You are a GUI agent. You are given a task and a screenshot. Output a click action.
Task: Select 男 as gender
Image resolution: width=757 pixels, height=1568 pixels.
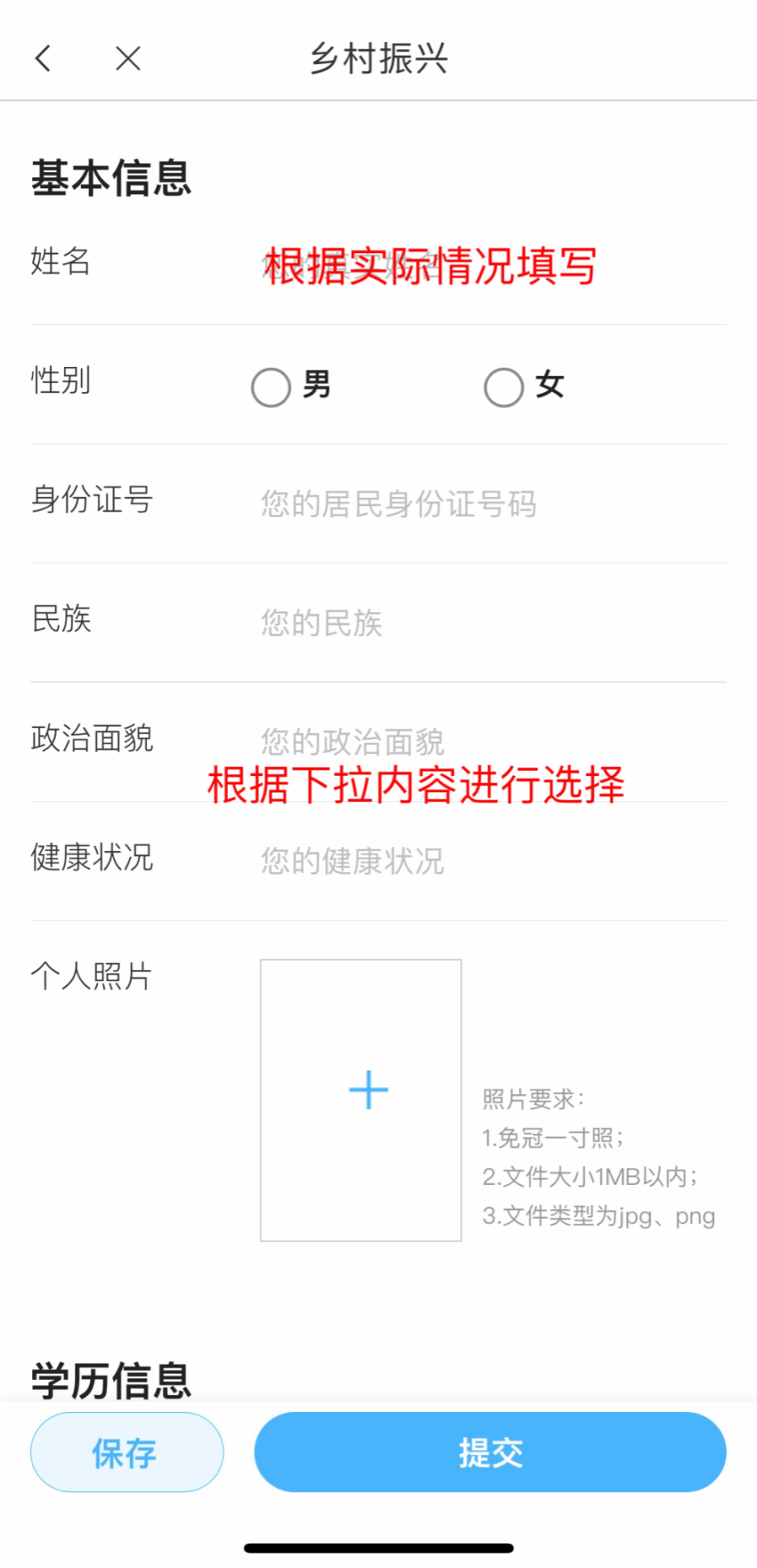(x=272, y=387)
